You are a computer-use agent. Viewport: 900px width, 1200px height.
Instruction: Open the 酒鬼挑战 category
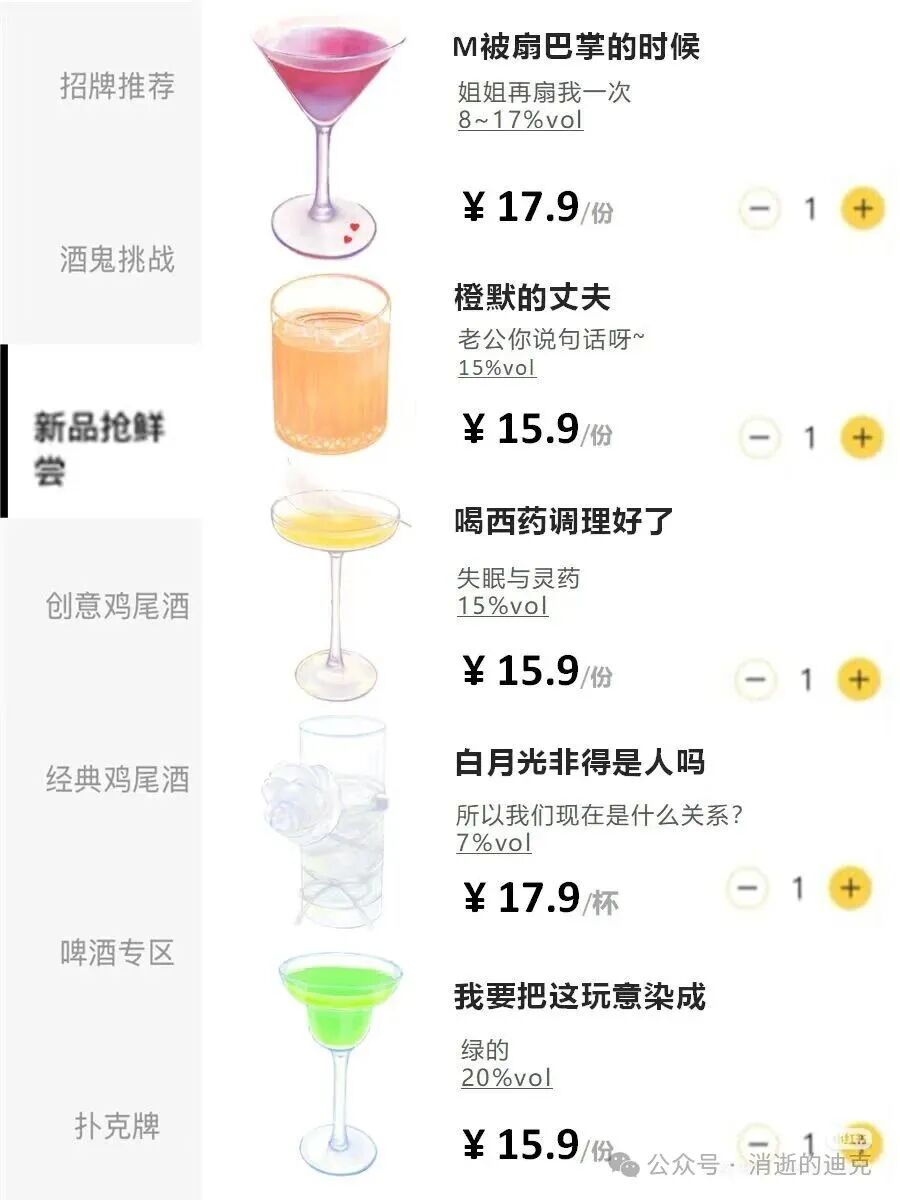117,260
